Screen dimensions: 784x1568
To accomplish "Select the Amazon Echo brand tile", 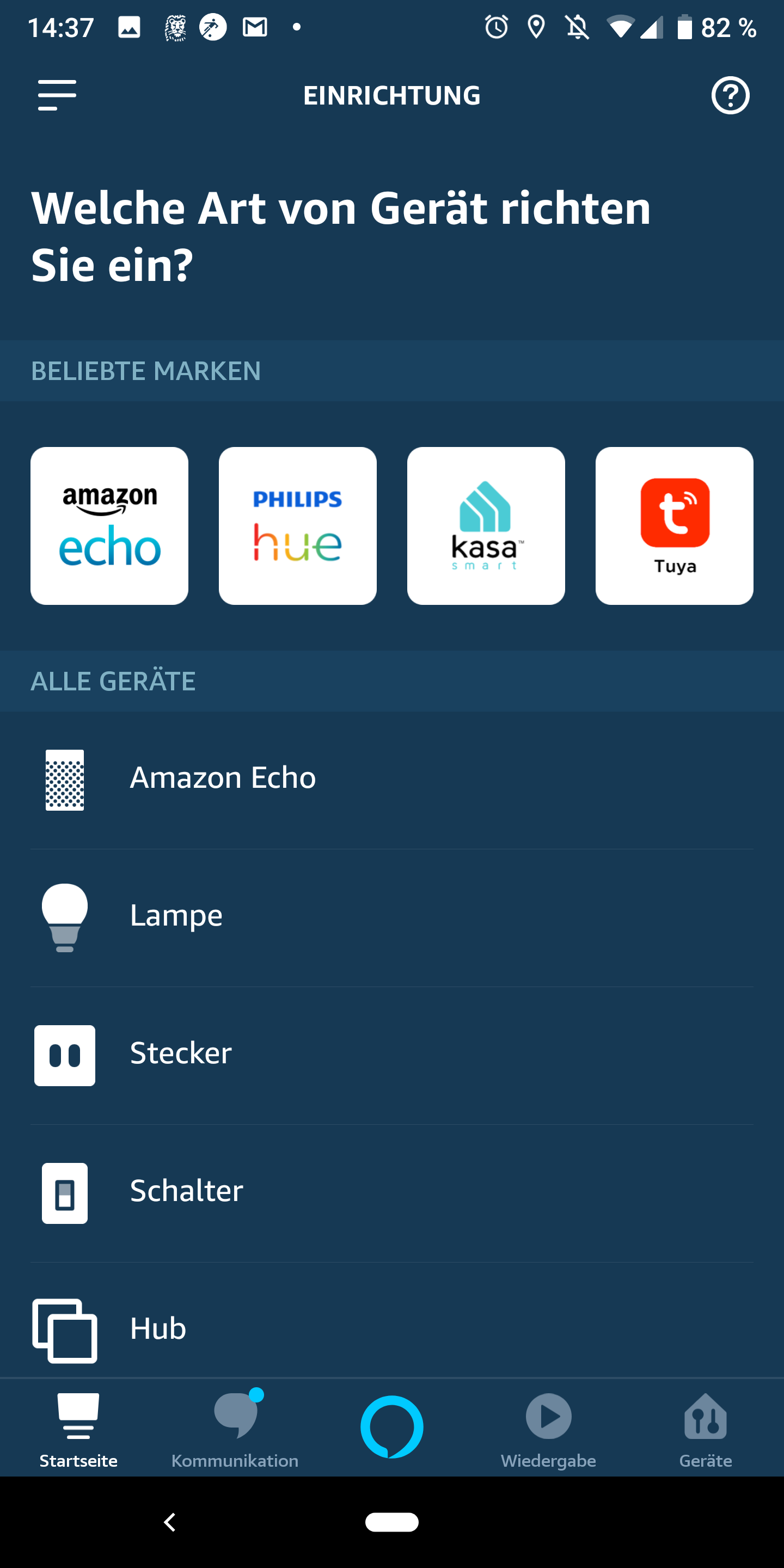I will click(109, 526).
